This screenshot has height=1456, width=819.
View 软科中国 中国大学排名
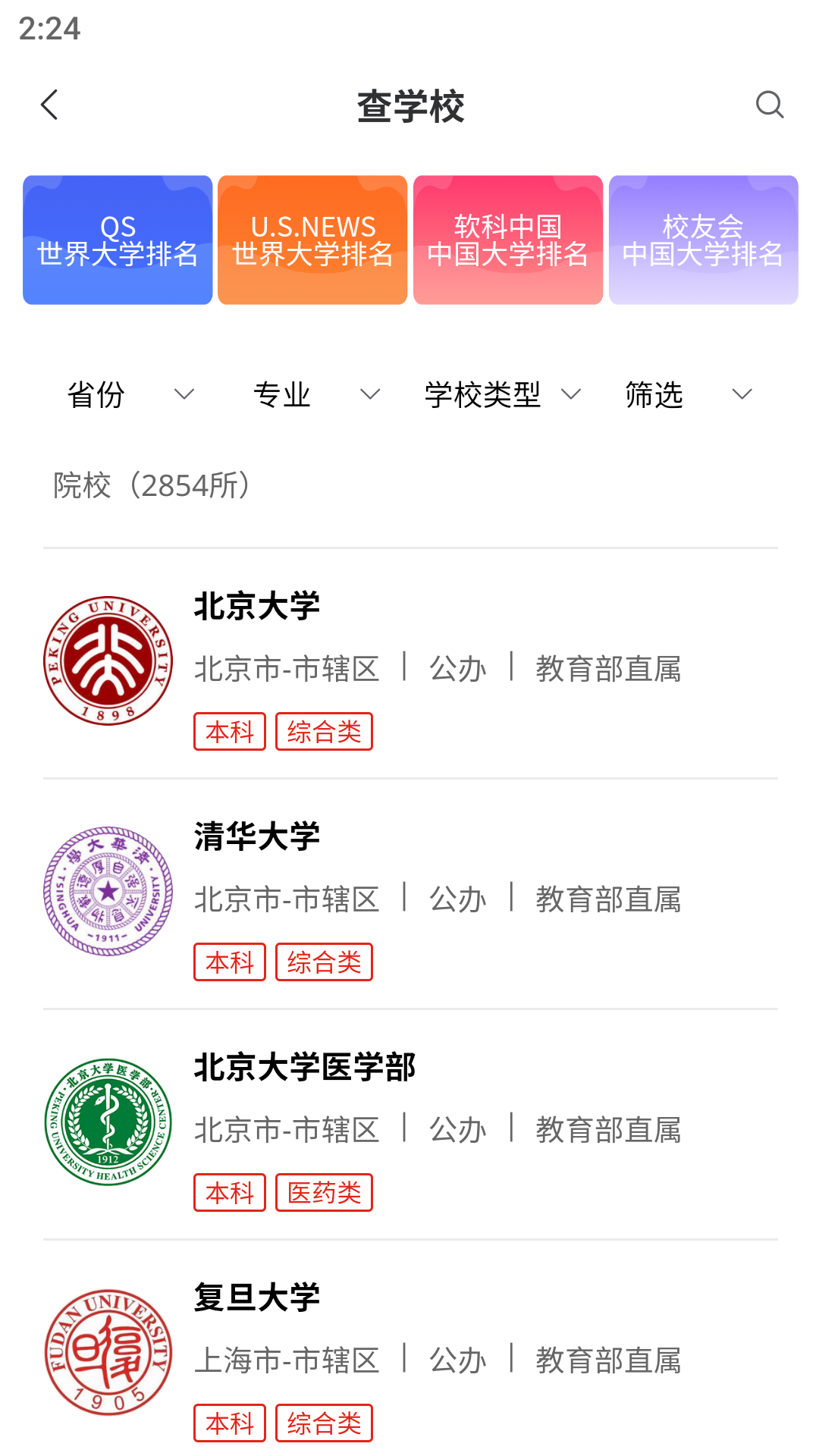pos(508,240)
